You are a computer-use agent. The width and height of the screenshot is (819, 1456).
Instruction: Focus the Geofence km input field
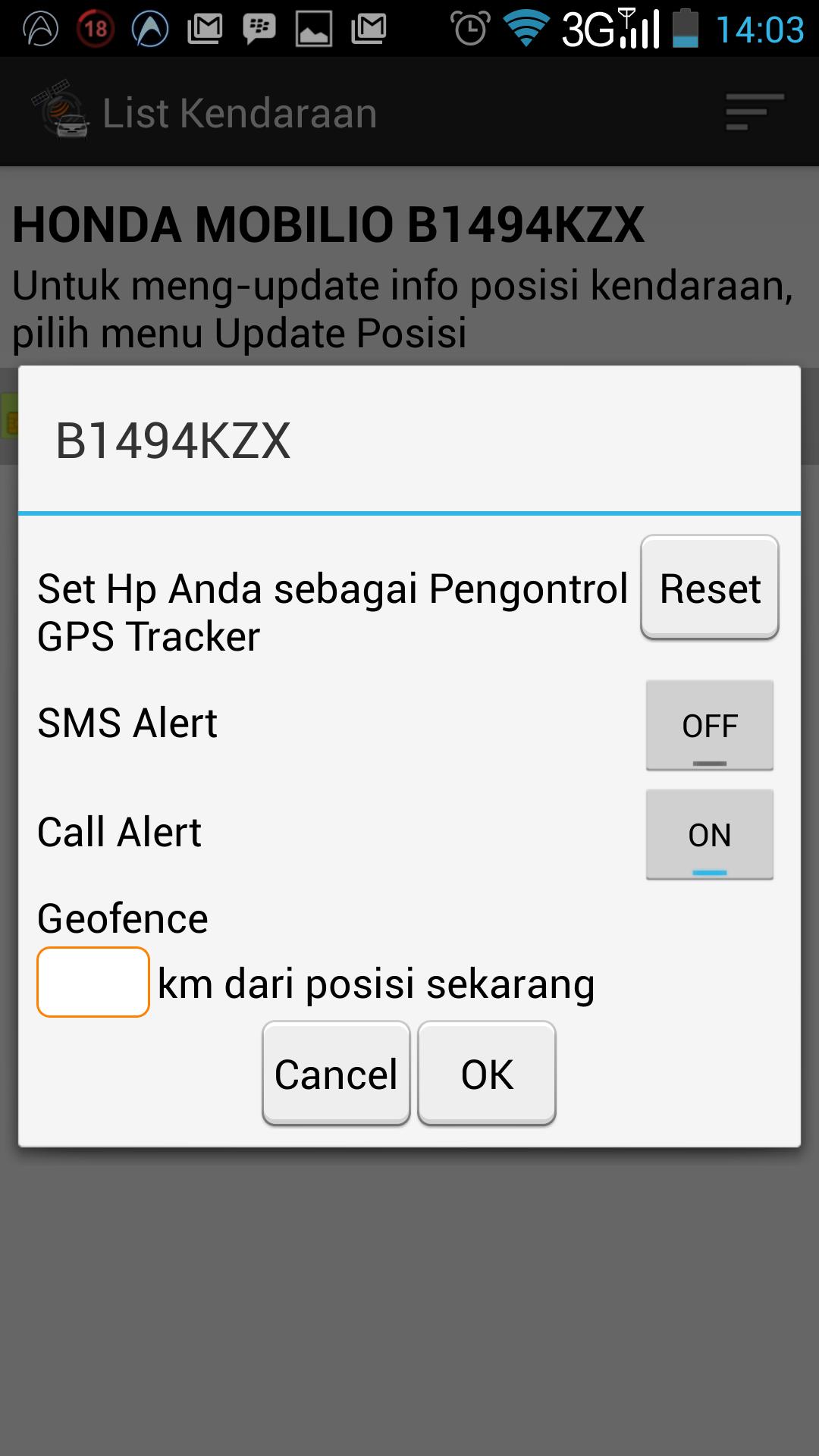[93, 982]
